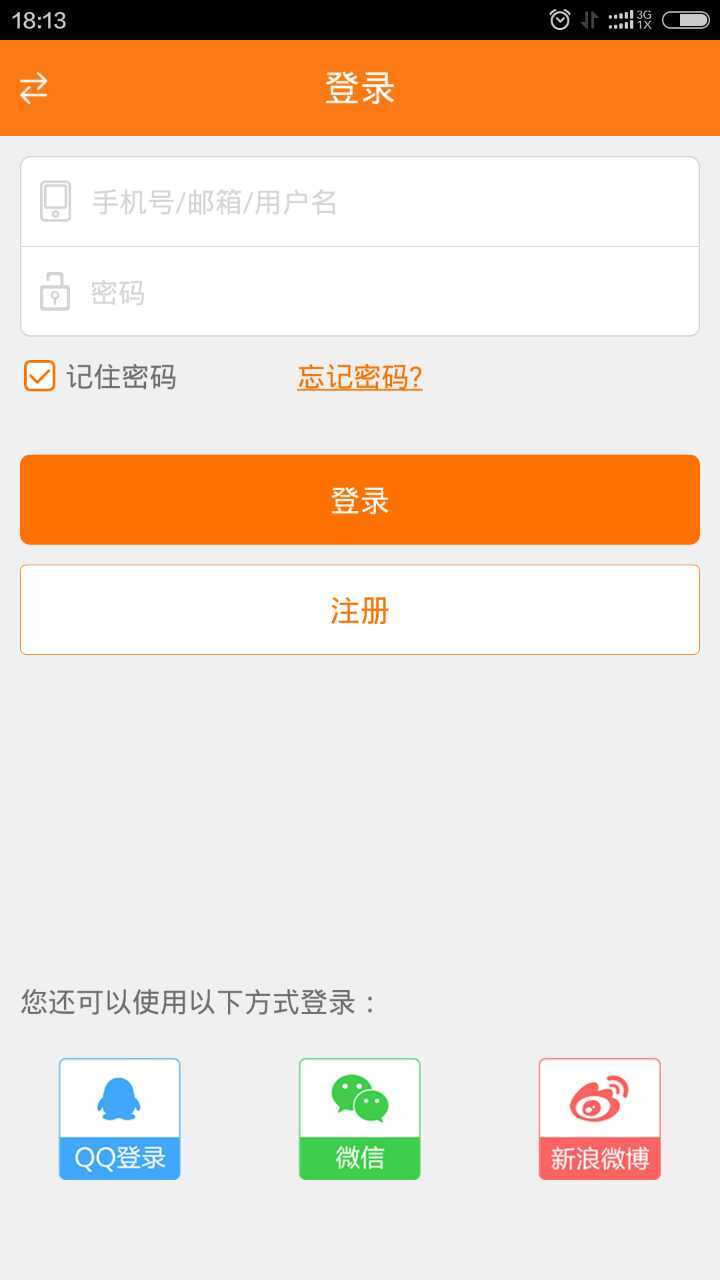Focus the 手机号/邮箱/用户名 field

point(390,202)
